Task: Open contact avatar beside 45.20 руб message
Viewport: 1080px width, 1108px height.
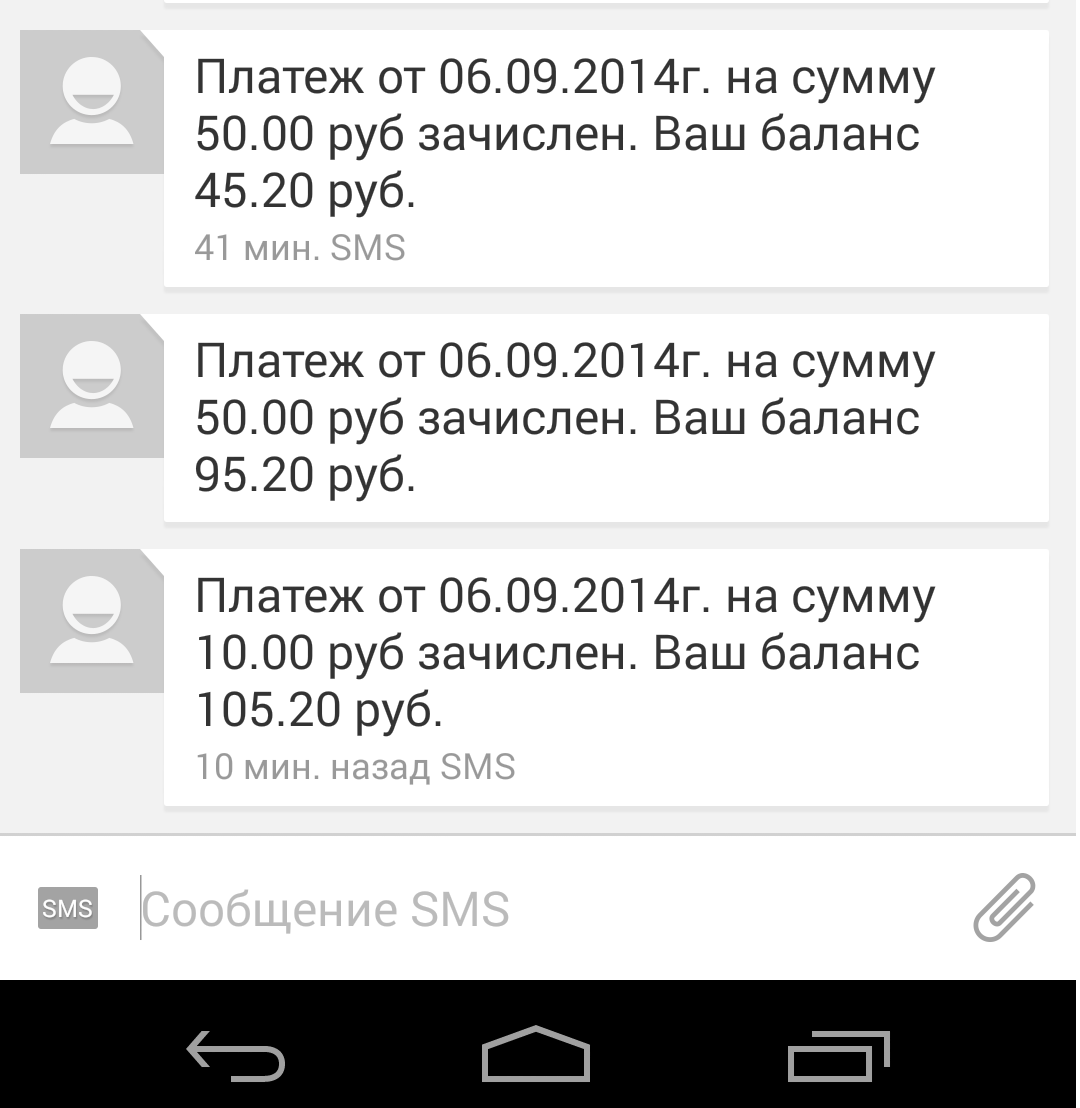Action: click(x=92, y=102)
